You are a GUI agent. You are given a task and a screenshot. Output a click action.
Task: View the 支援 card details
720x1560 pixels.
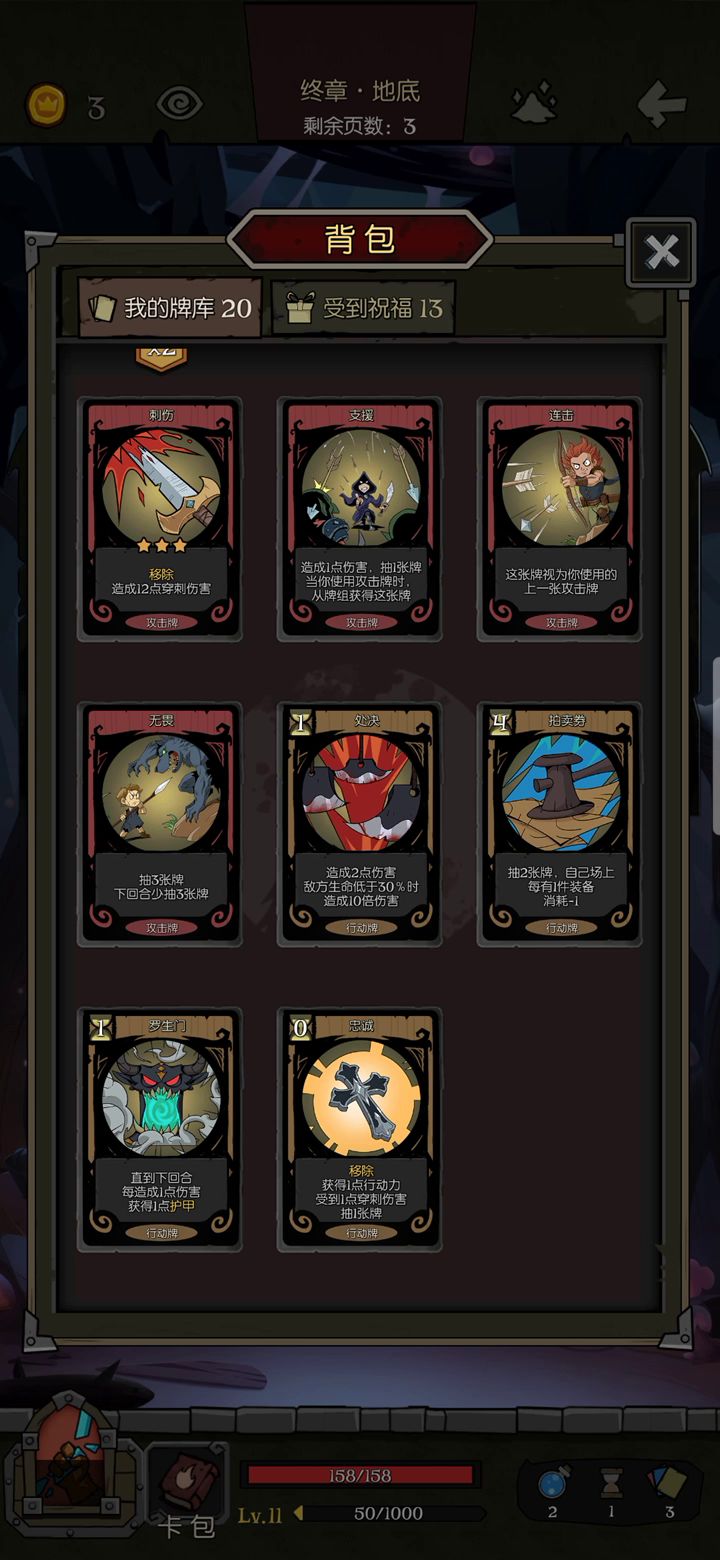pos(360,518)
